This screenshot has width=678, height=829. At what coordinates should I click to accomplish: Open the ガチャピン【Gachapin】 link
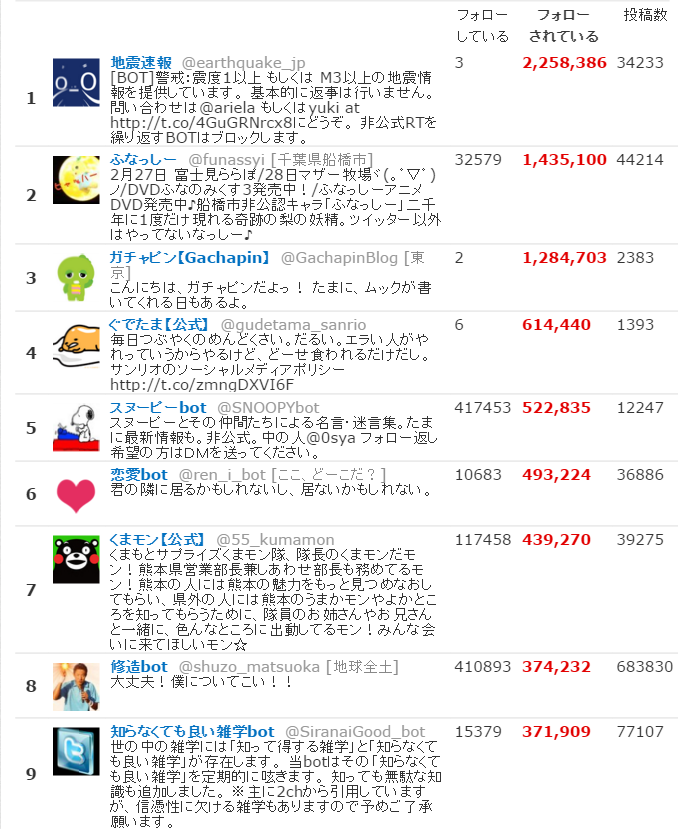pyautogui.click(x=190, y=258)
